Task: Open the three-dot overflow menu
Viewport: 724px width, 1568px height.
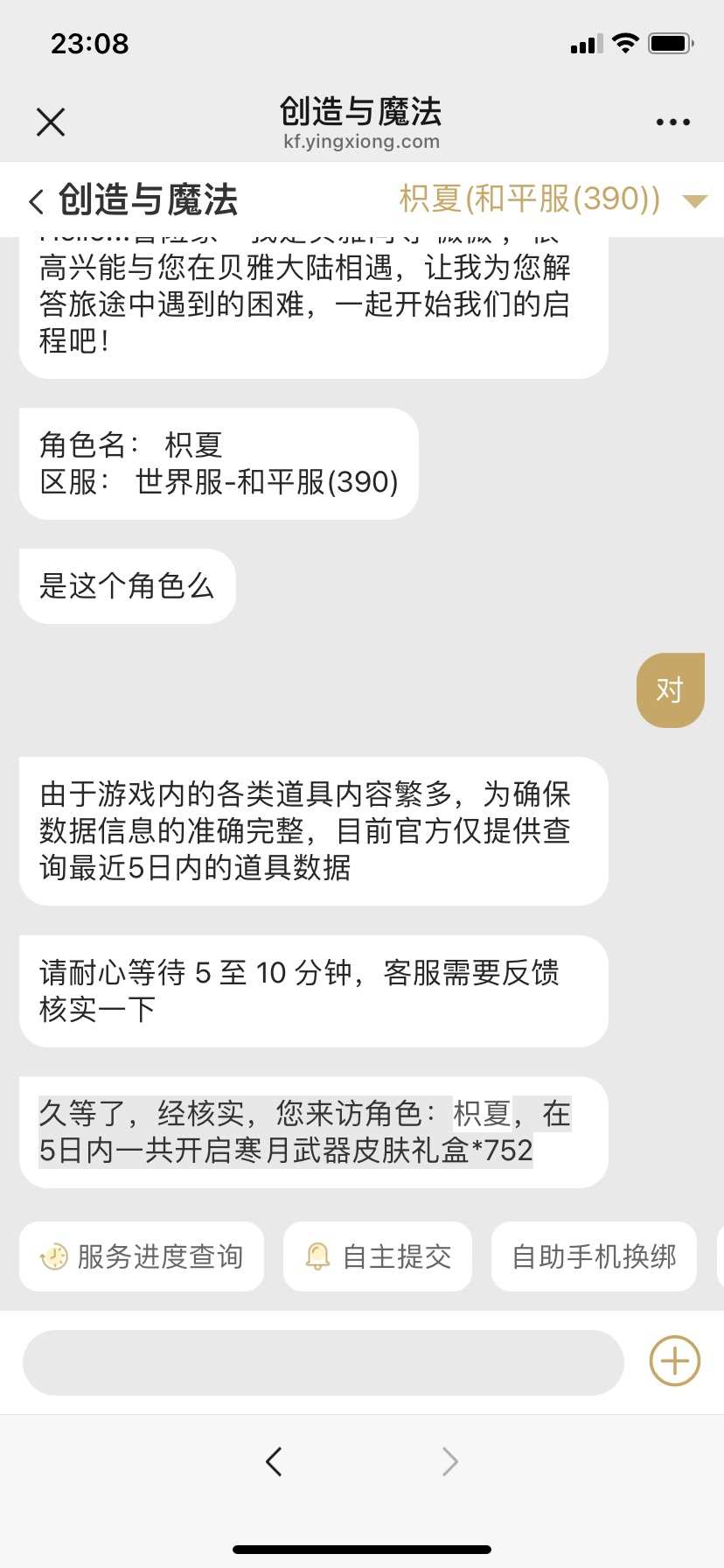Action: (672, 122)
